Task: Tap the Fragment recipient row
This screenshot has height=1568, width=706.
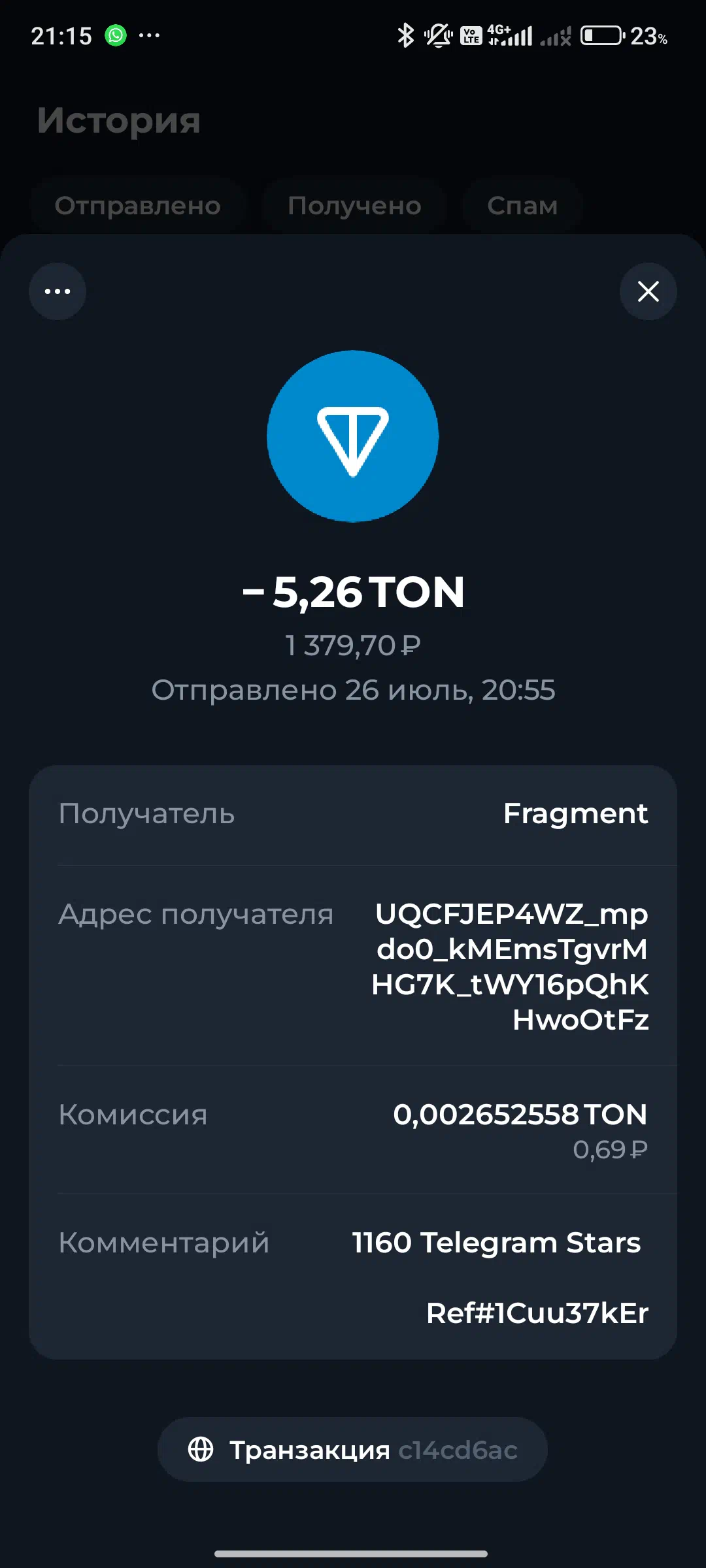Action: [353, 815]
